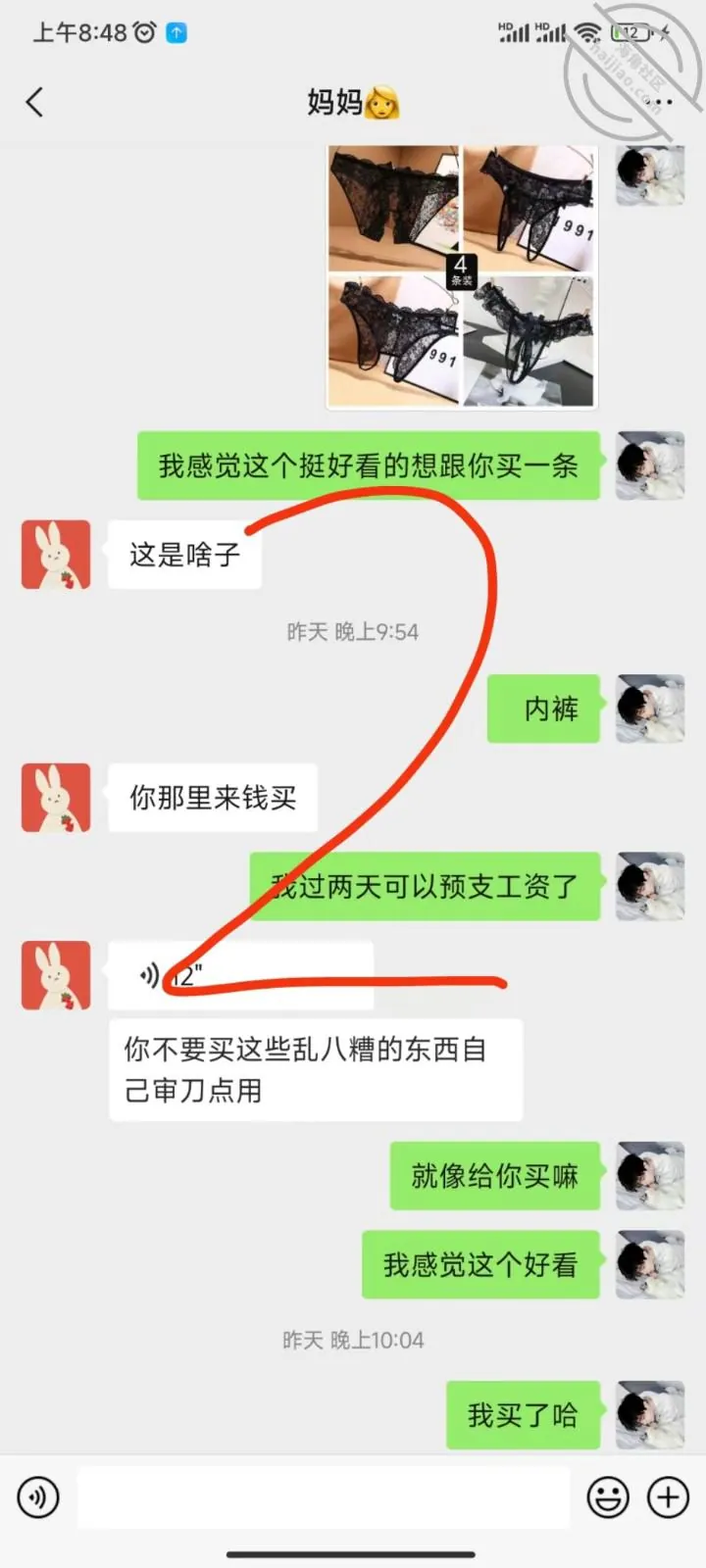Viewport: 706px width, 1568px height.
Task: Open the emoji sticker panel
Action: (608, 1497)
